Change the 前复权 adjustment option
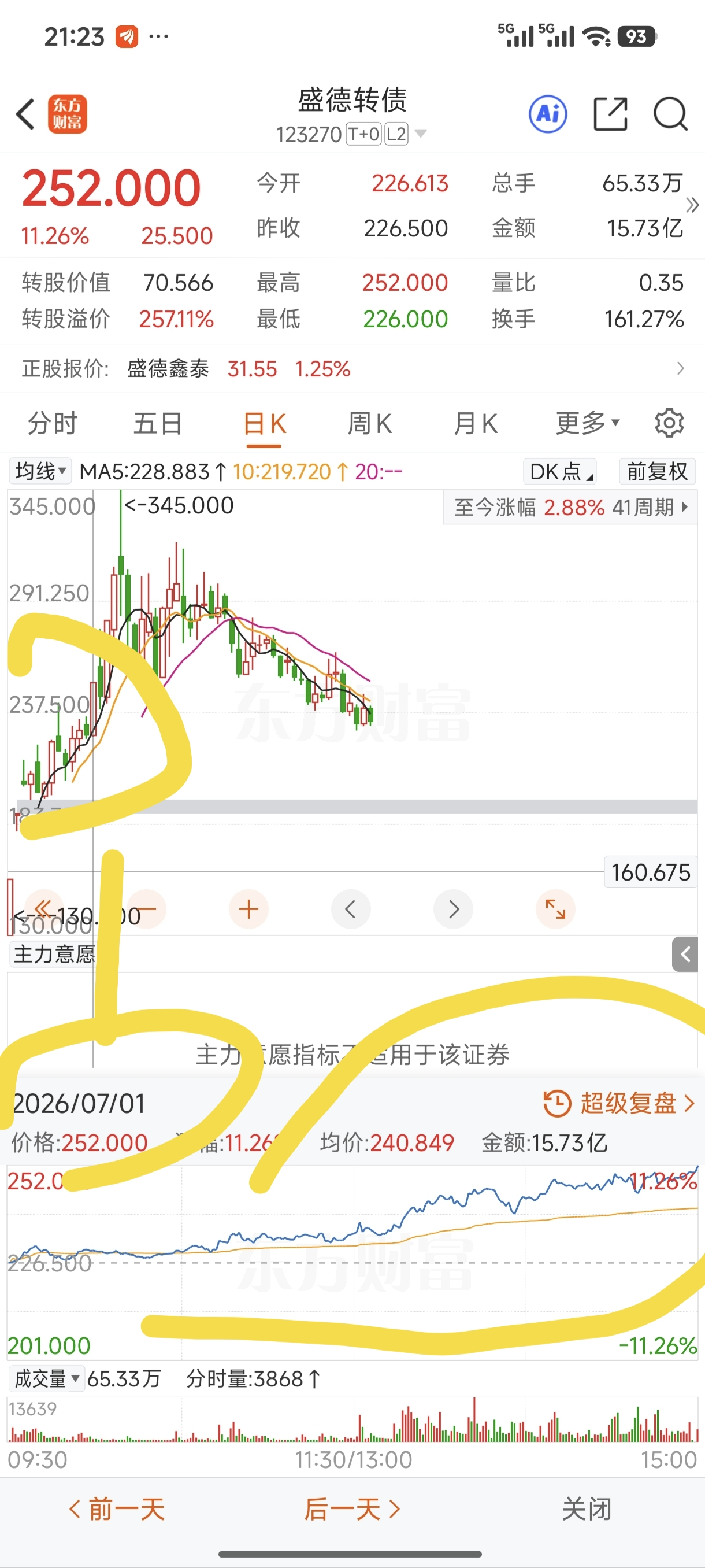705x1568 pixels. click(657, 472)
